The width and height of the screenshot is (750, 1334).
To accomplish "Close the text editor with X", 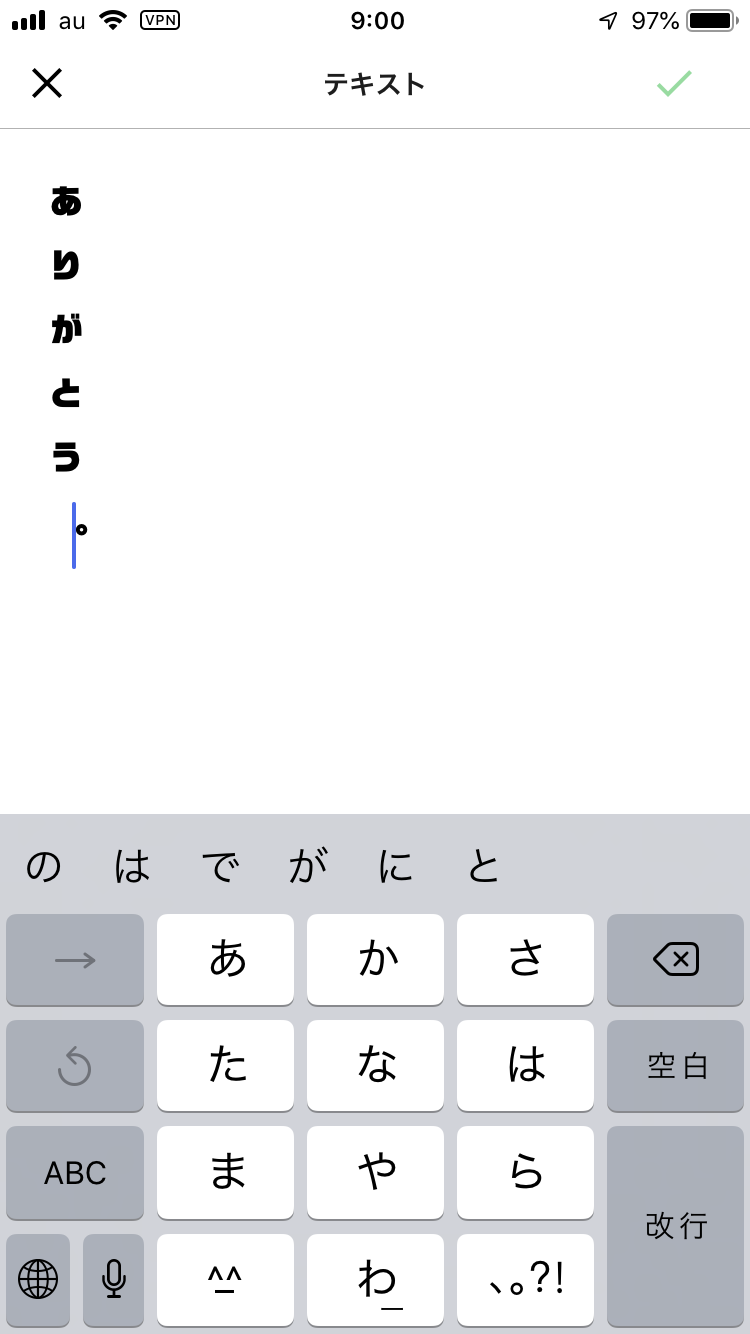I will pyautogui.click(x=47, y=83).
